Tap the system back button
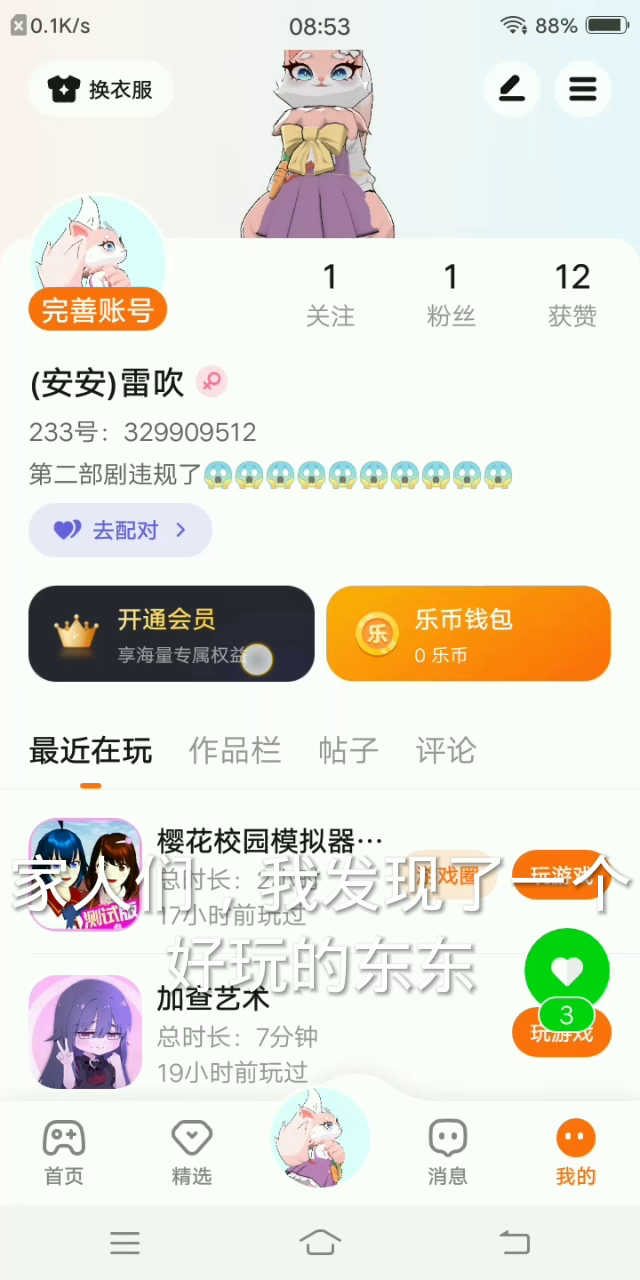Image resolution: width=640 pixels, height=1280 pixels. pyautogui.click(x=514, y=1243)
